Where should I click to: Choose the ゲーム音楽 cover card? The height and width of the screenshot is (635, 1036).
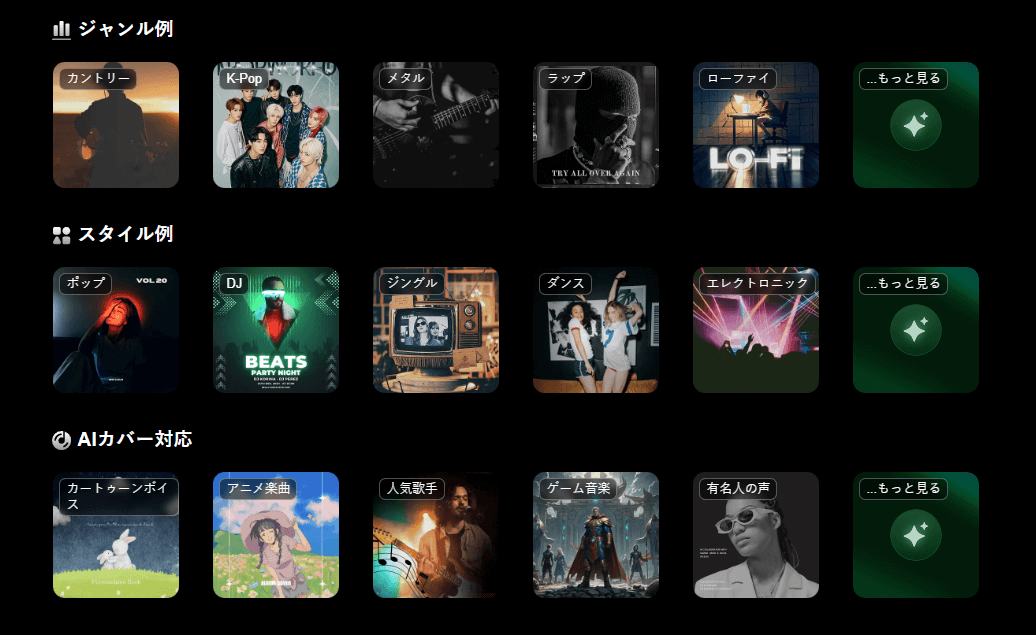click(x=596, y=535)
